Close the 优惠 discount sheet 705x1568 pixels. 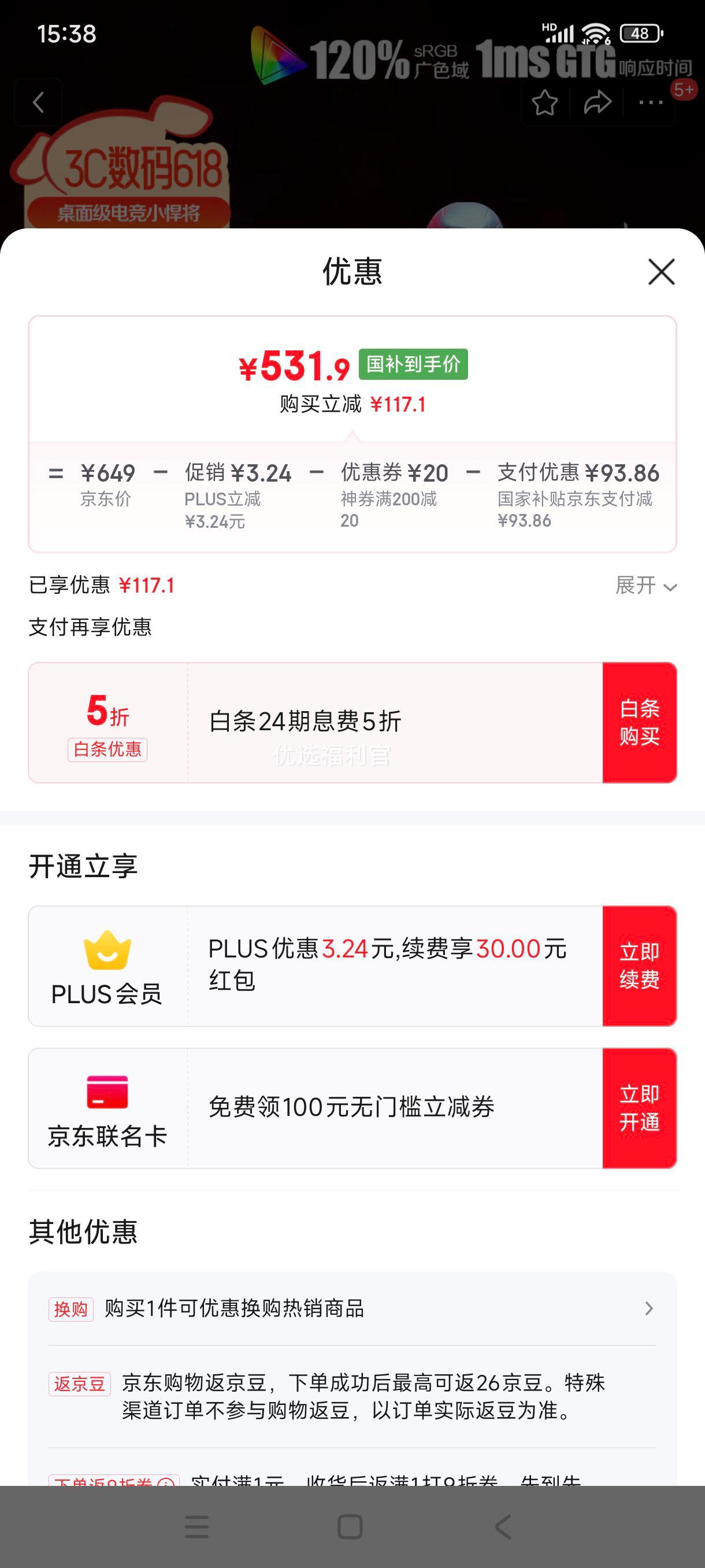pos(661,272)
